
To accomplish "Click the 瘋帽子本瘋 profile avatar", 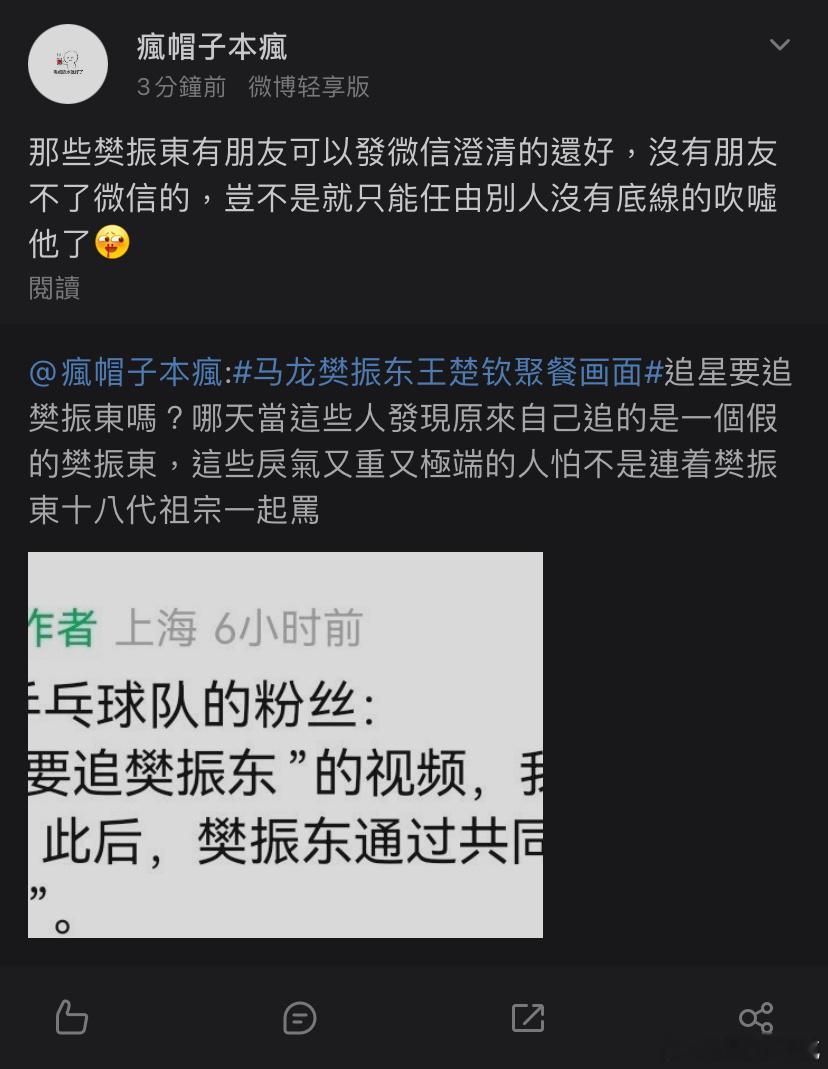I will point(68,62).
